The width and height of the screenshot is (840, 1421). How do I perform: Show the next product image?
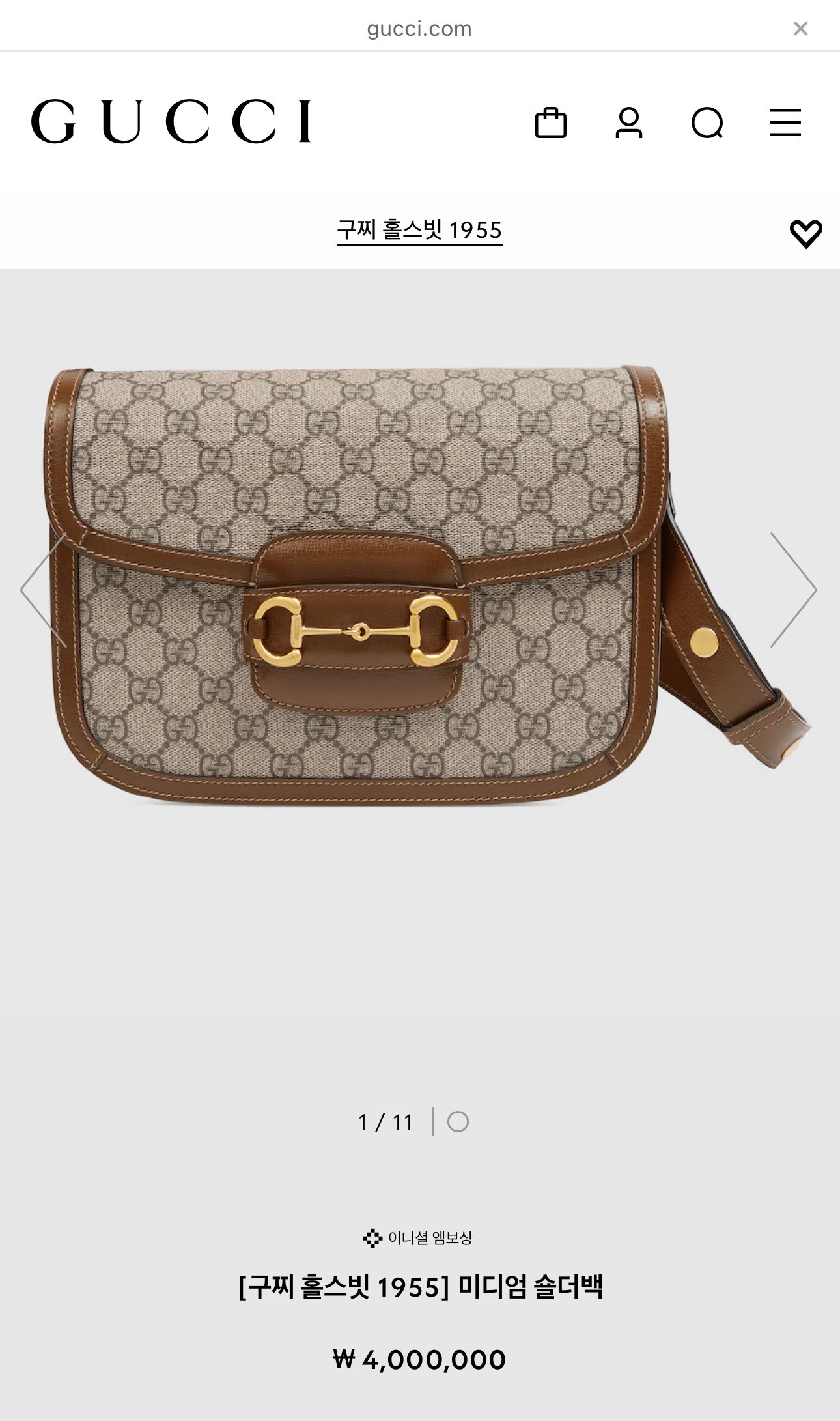[793, 590]
